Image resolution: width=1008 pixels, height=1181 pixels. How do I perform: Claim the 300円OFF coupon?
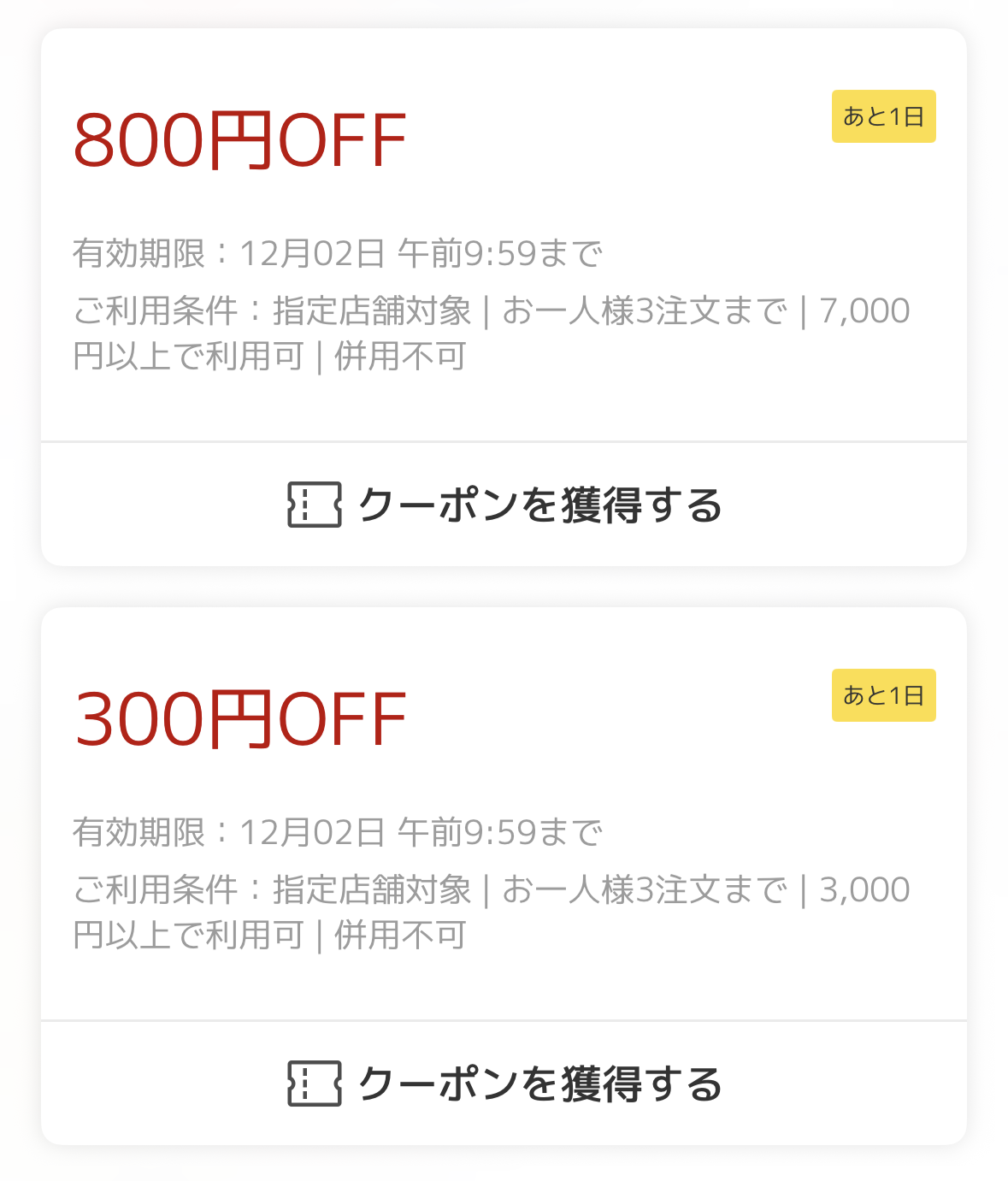(x=504, y=1084)
